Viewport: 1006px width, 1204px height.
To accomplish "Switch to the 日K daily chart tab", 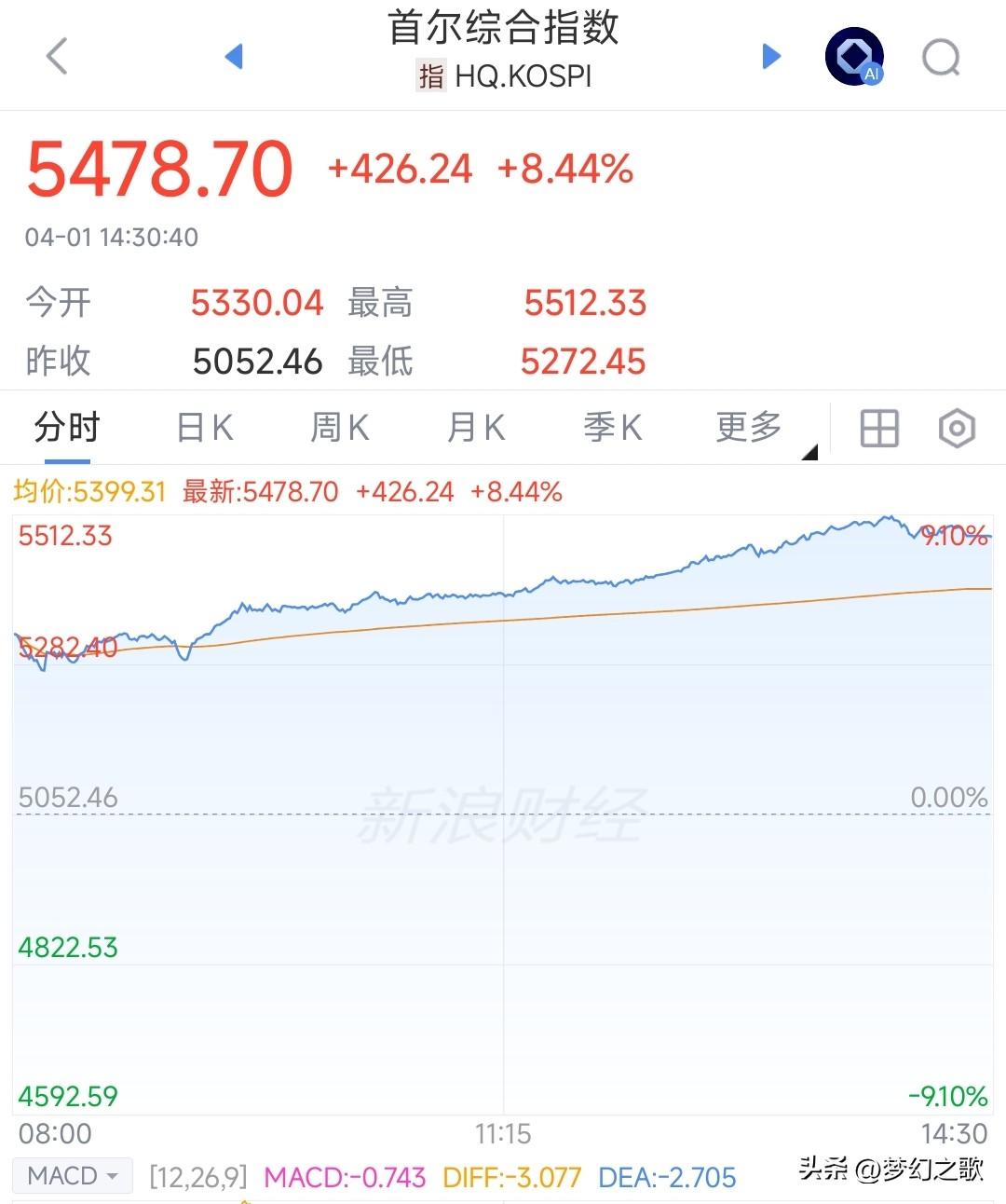I will [x=204, y=428].
